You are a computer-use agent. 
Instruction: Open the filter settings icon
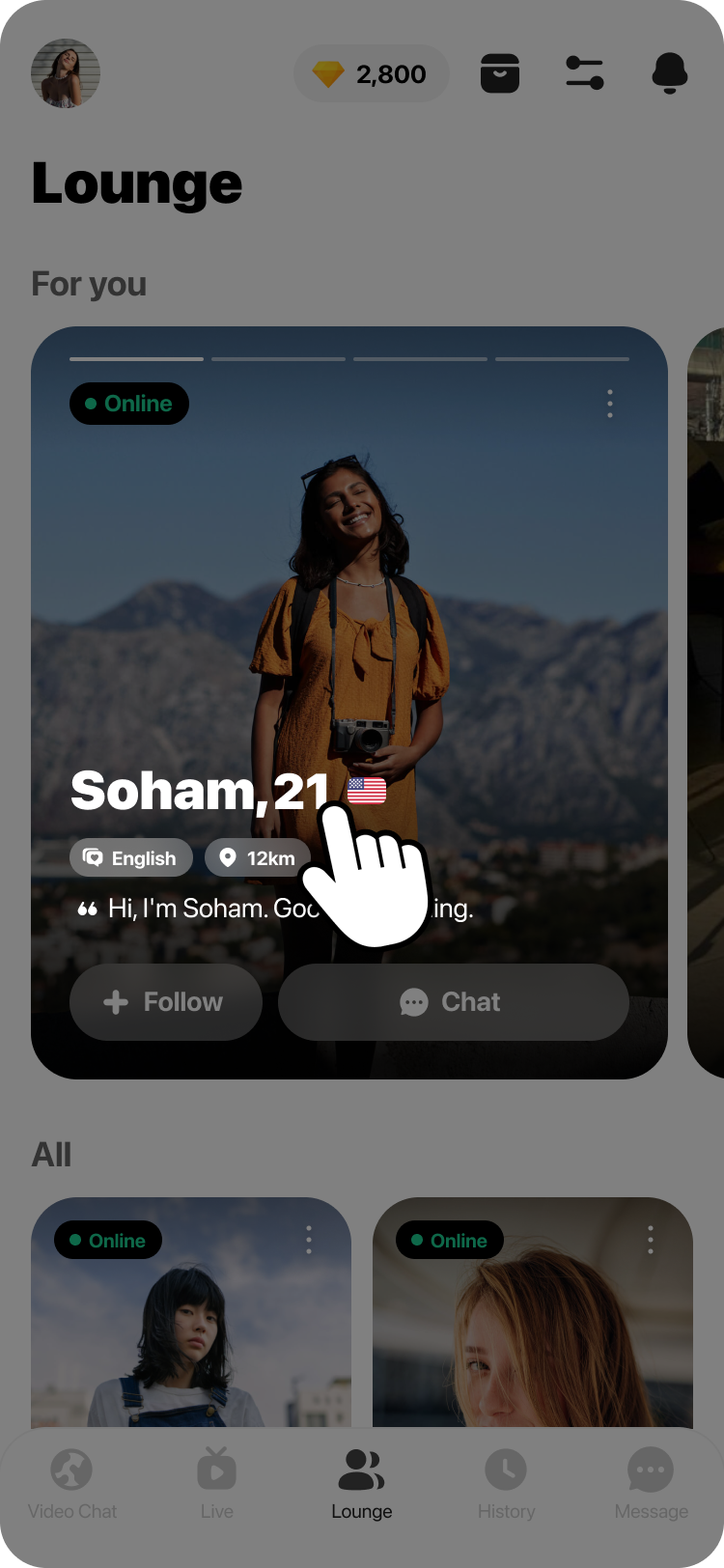[x=584, y=73]
